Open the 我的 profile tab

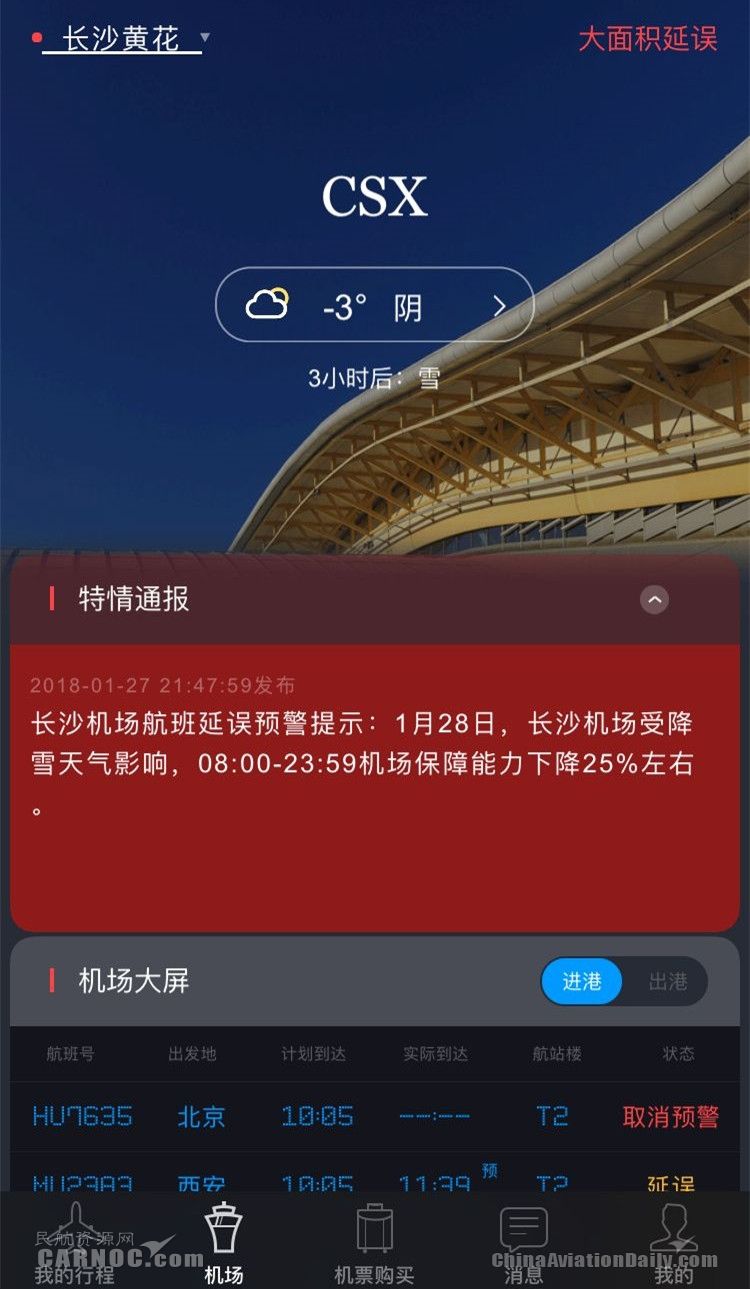[673, 1245]
